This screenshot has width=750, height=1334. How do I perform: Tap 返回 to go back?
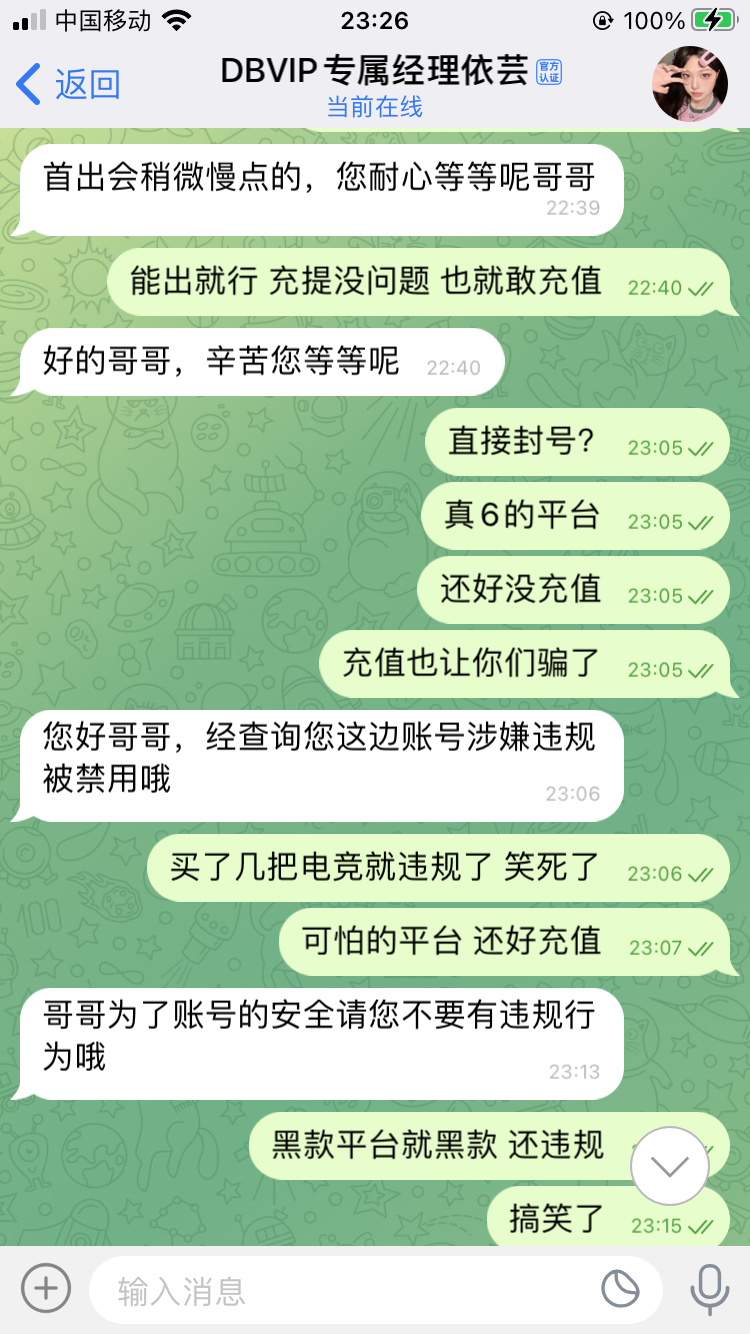coord(68,84)
